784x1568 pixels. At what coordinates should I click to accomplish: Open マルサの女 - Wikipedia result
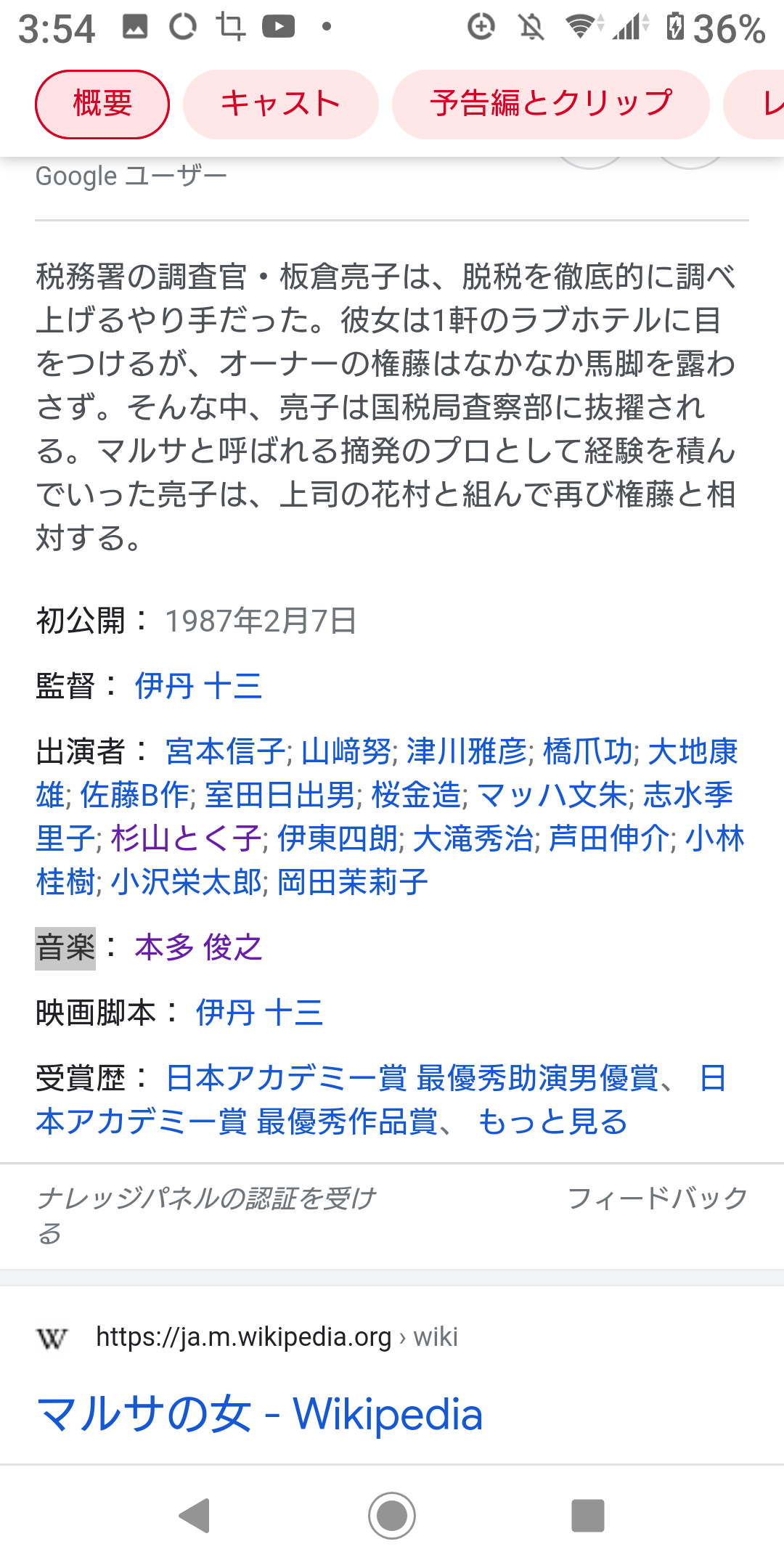coord(259,1414)
